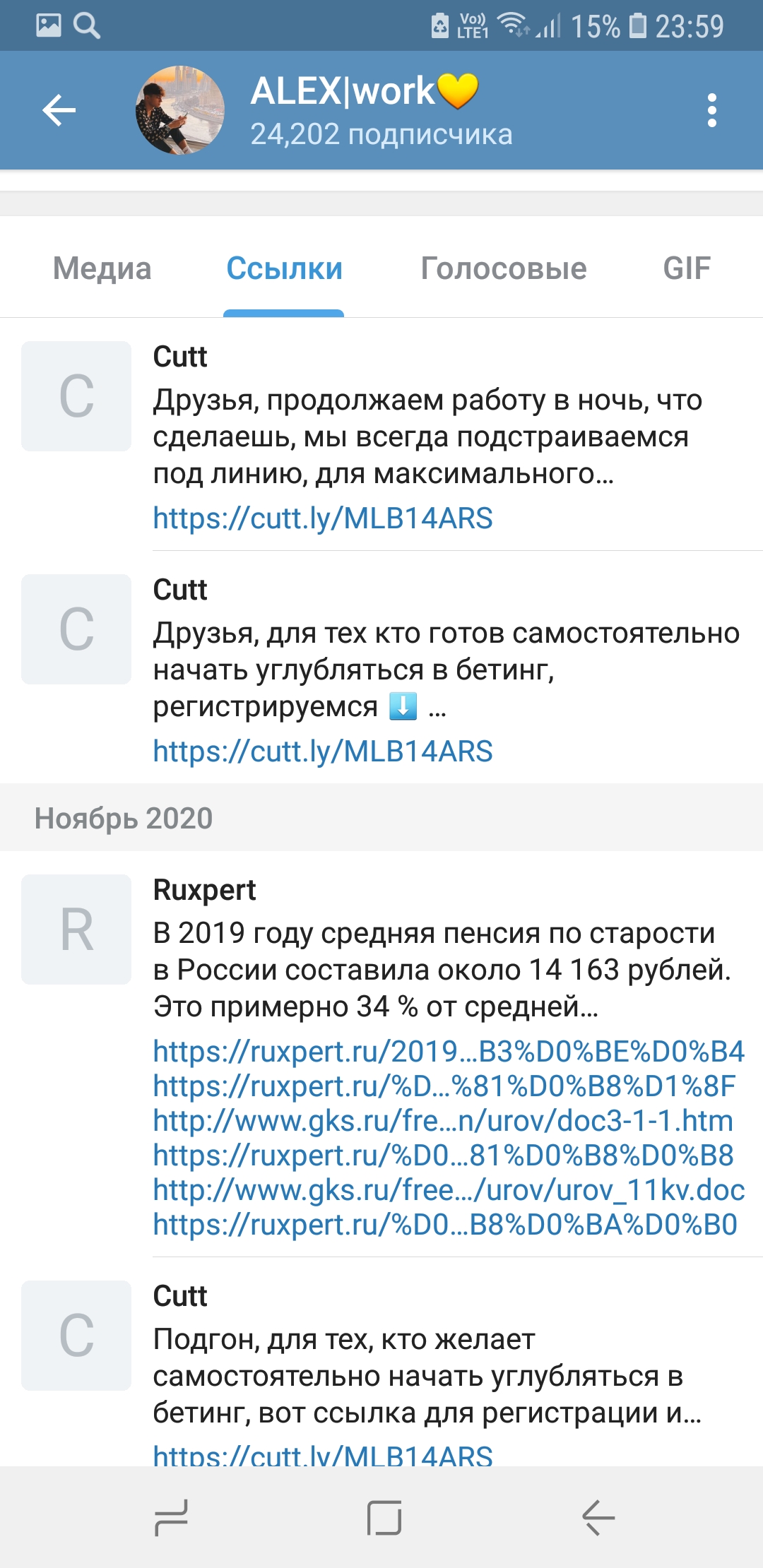
Task: Switch to the Голосовые tab
Action: click(x=504, y=268)
